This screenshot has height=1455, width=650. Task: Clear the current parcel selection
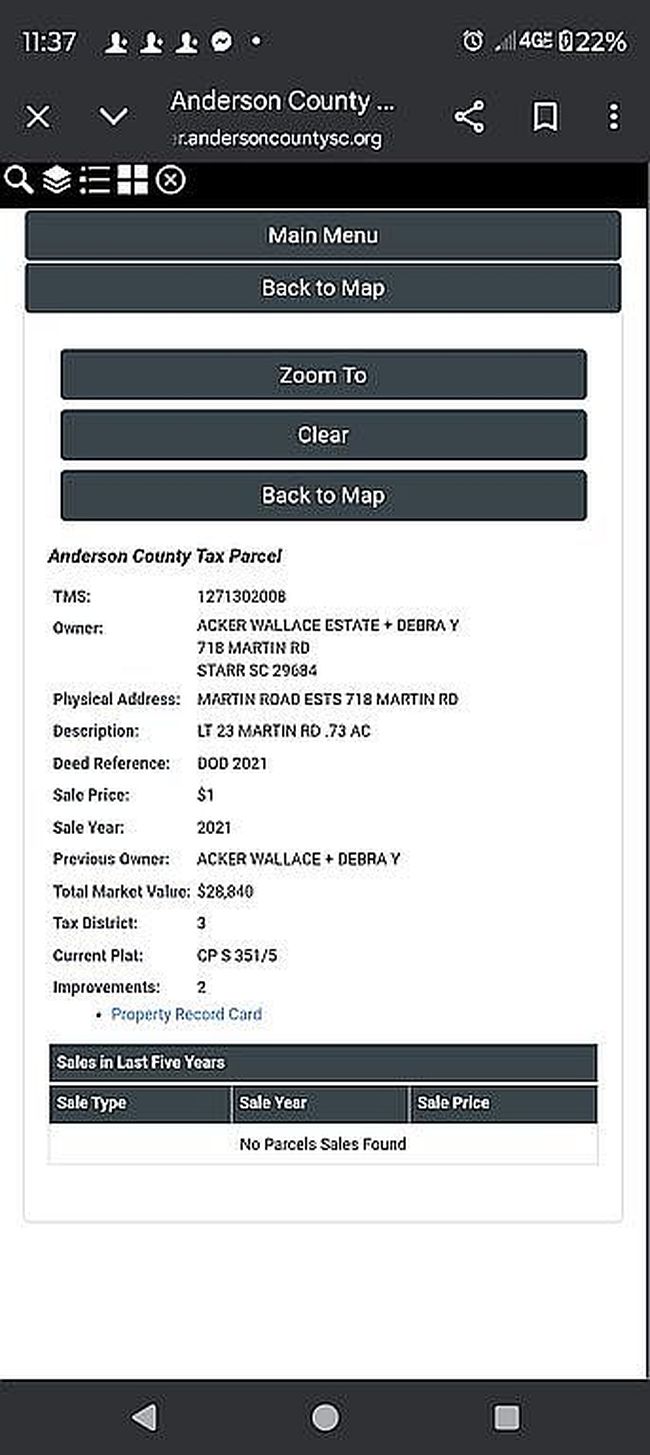[x=323, y=435]
